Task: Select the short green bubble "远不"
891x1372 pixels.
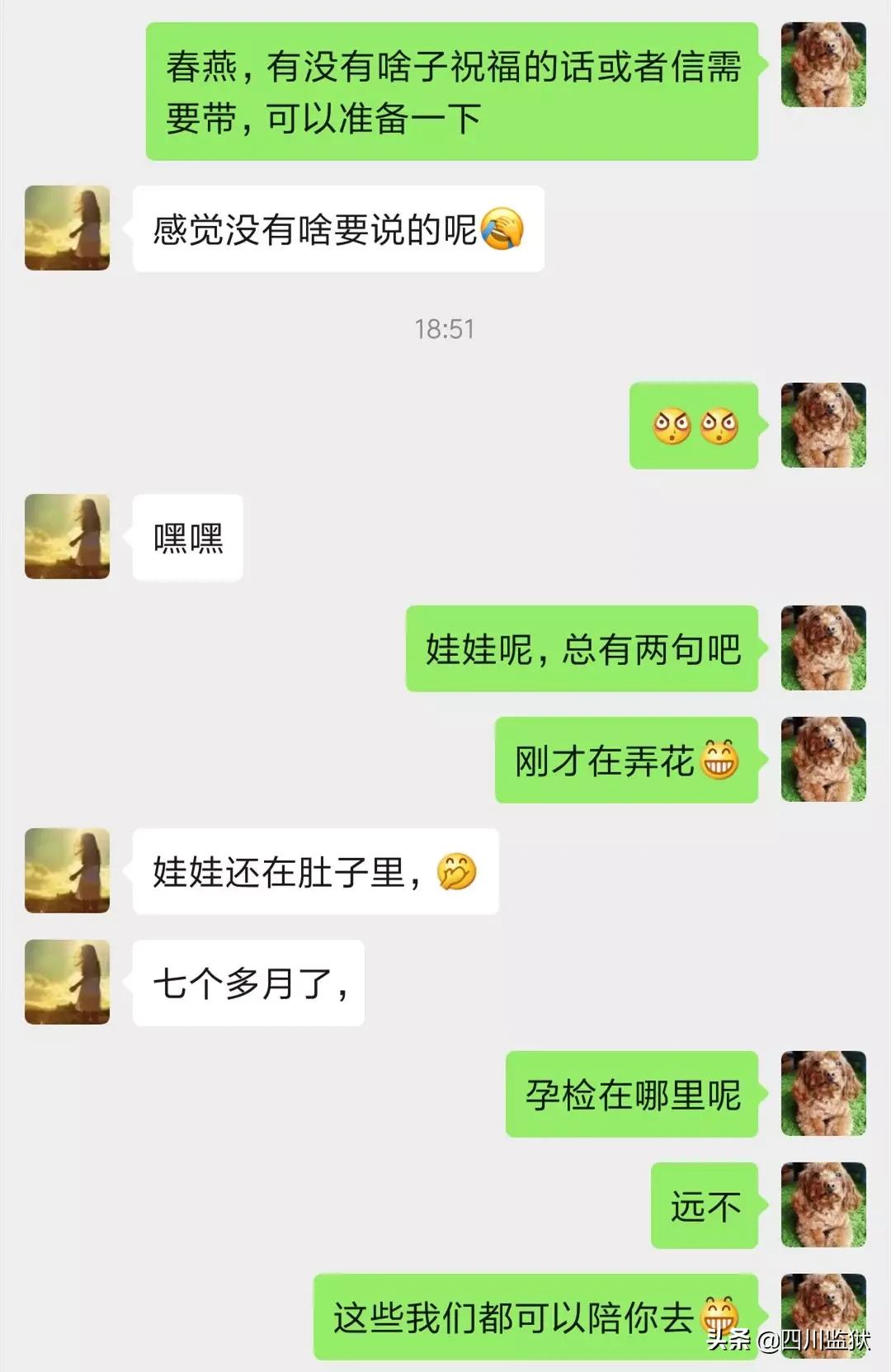Action: pos(703,1204)
